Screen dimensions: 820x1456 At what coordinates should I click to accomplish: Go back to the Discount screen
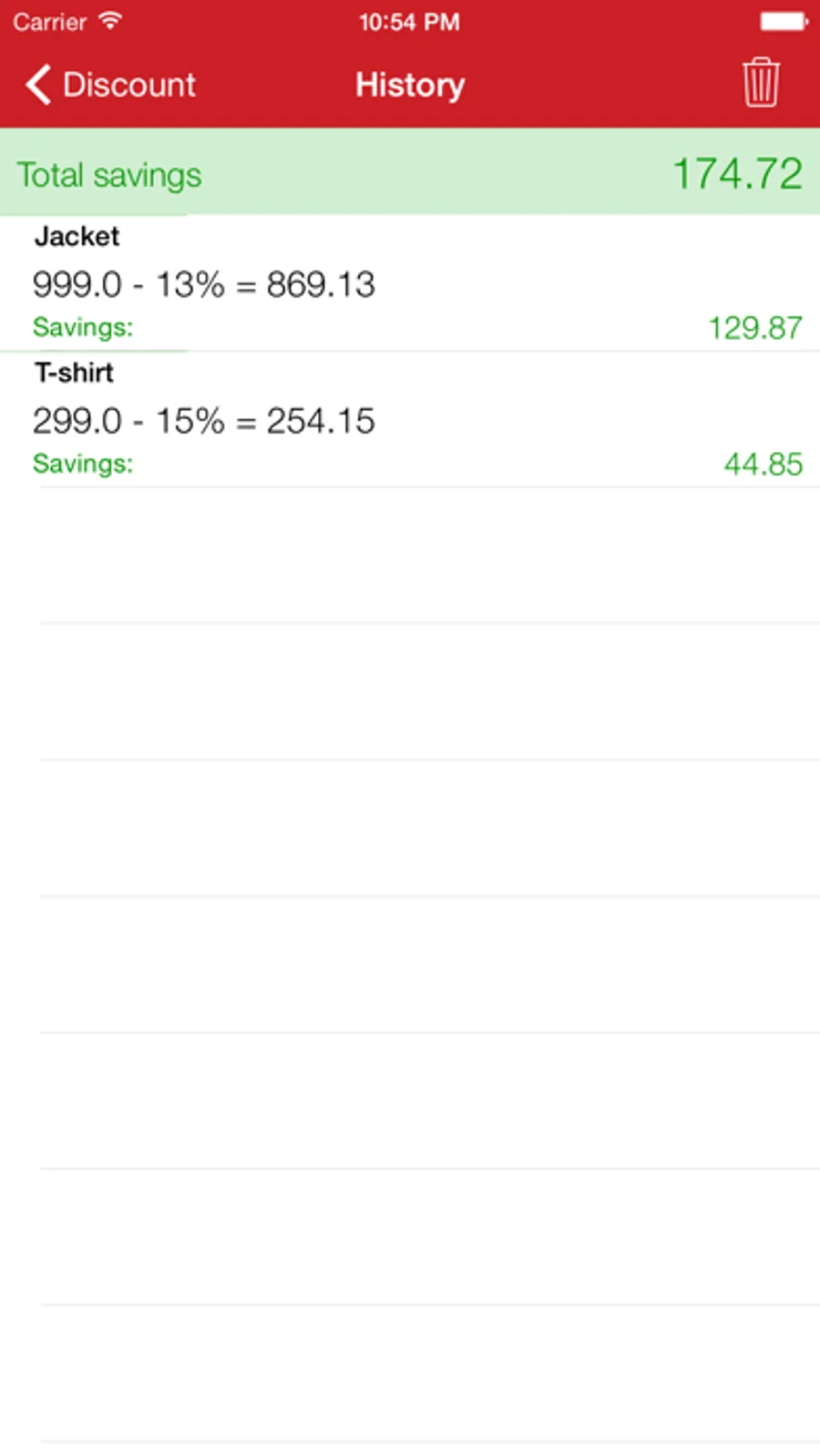point(111,85)
